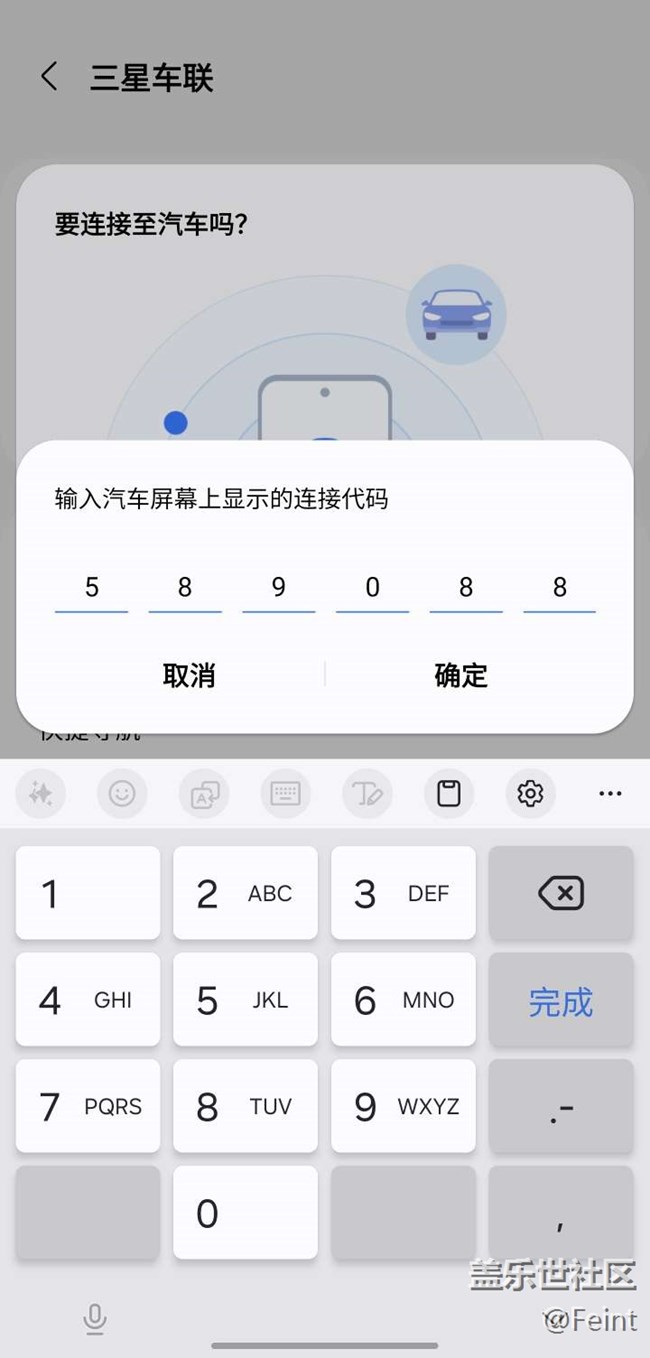650x1358 pixels.
Task: Open the handwriting text tool
Action: pos(367,794)
